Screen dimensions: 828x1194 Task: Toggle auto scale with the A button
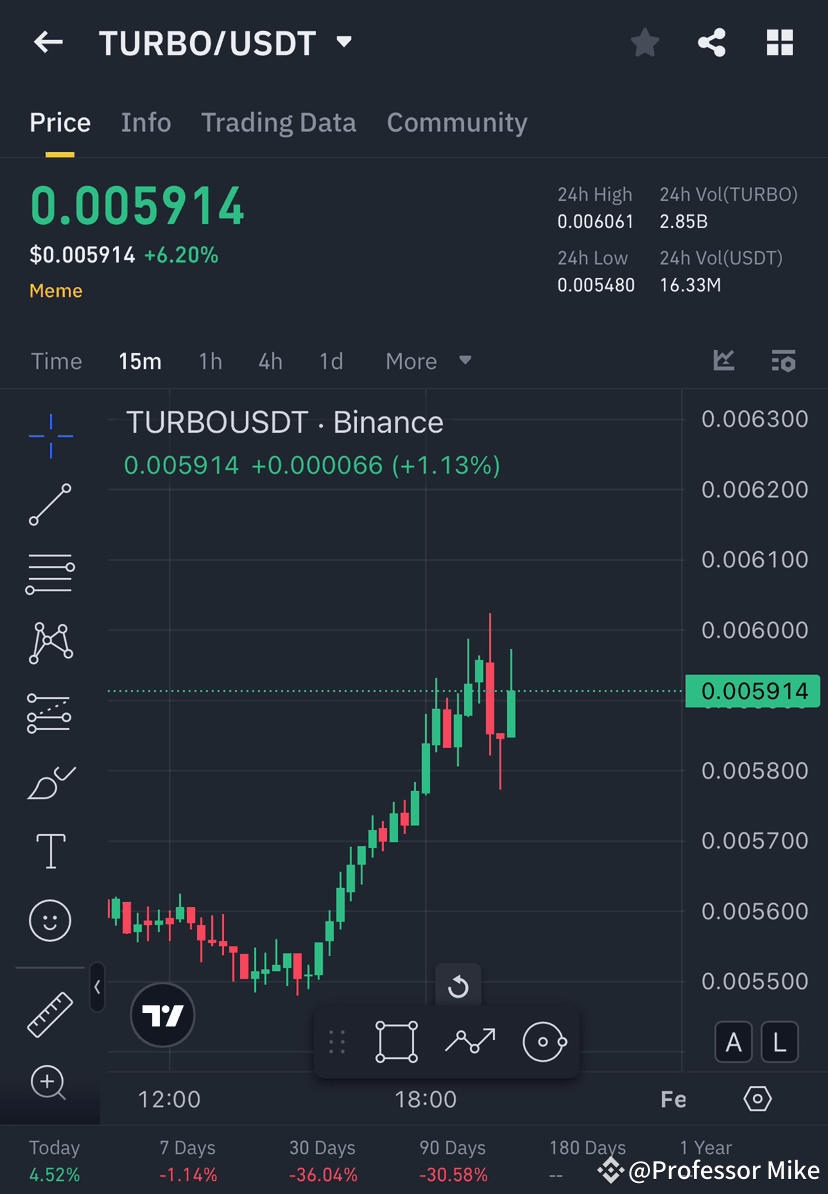pos(733,1042)
